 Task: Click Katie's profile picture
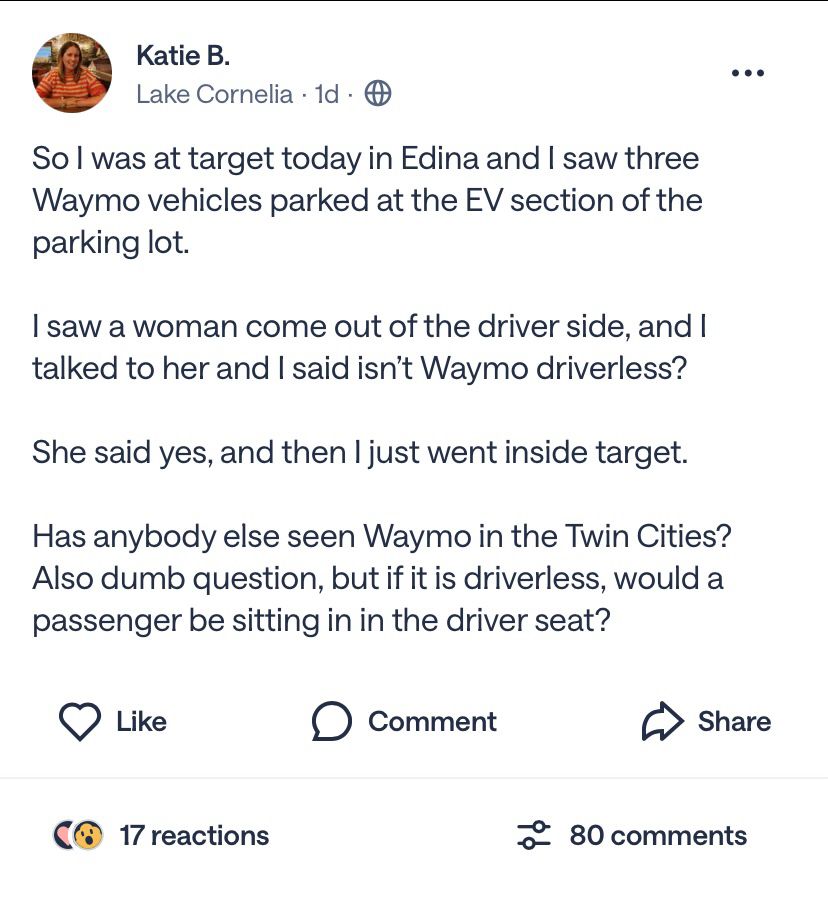72,73
